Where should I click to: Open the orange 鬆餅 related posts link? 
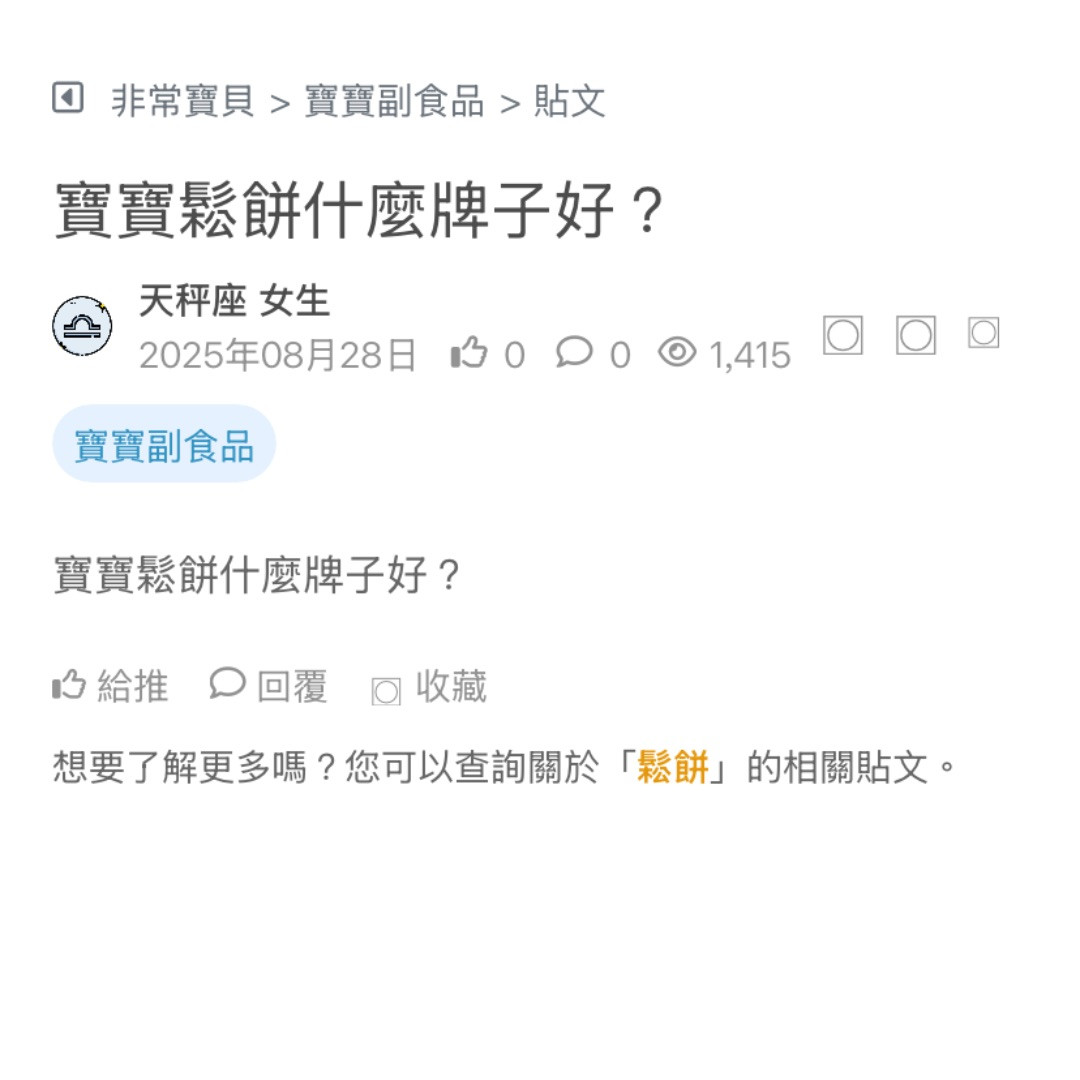pos(672,768)
